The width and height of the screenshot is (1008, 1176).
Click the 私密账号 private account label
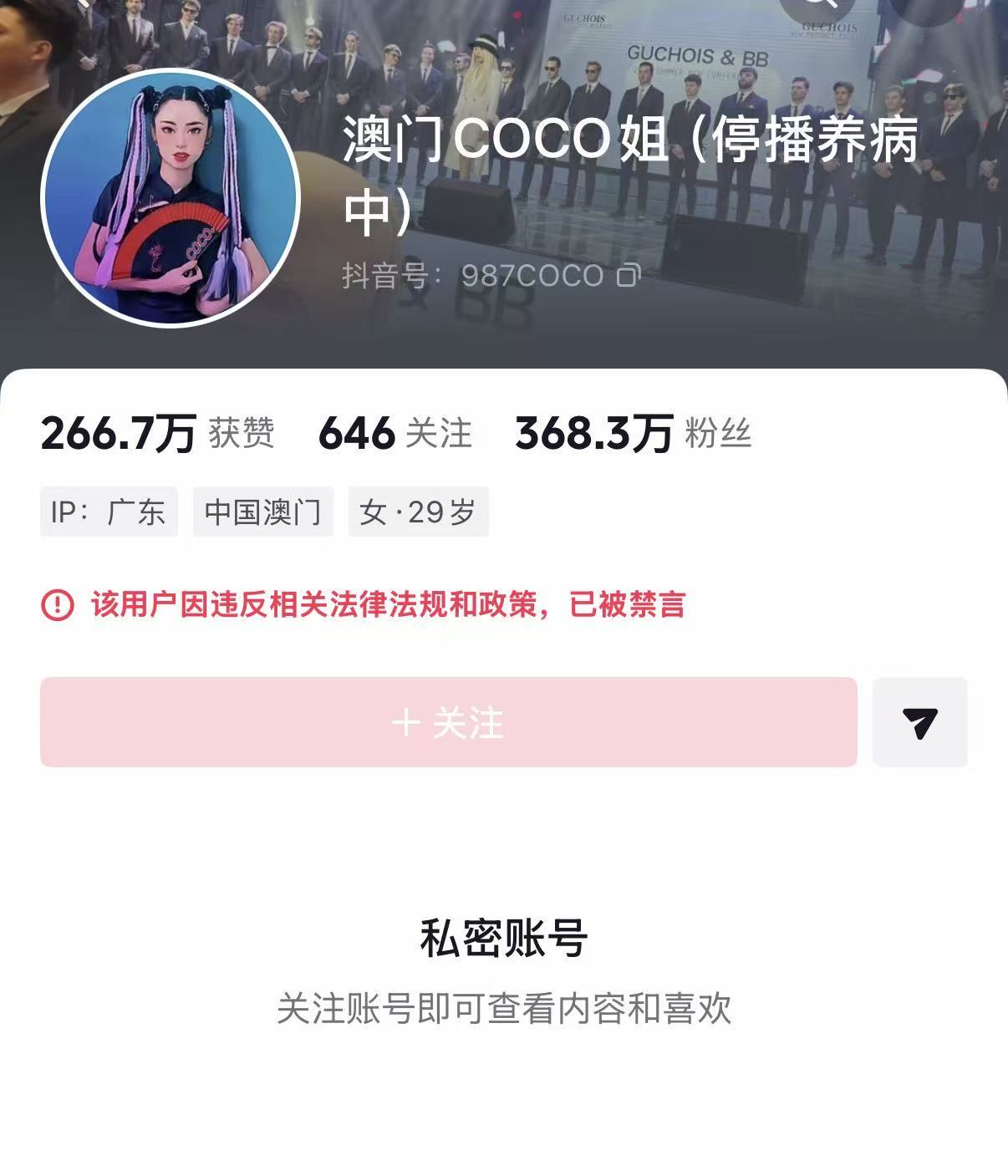(x=502, y=939)
